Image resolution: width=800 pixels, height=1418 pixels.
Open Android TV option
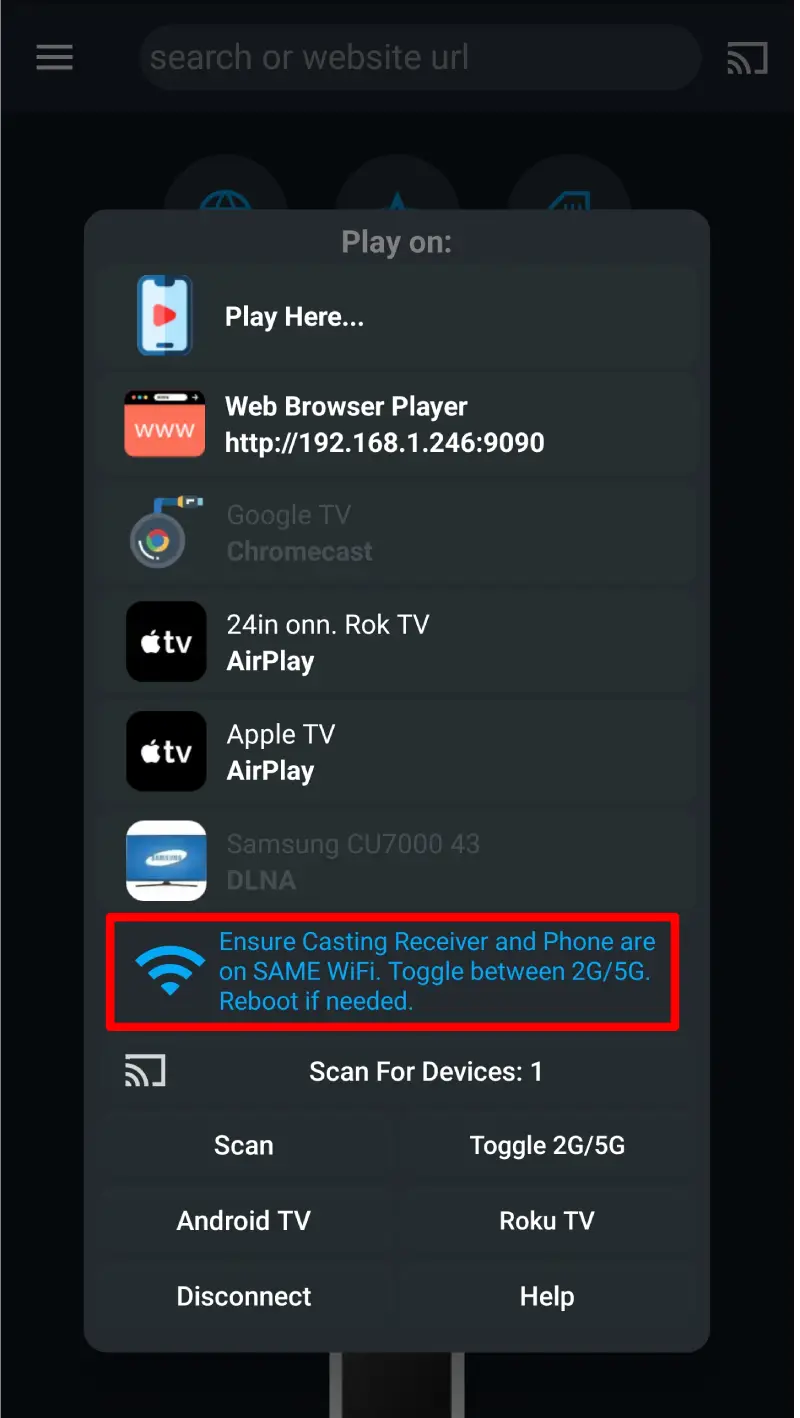pos(244,1220)
